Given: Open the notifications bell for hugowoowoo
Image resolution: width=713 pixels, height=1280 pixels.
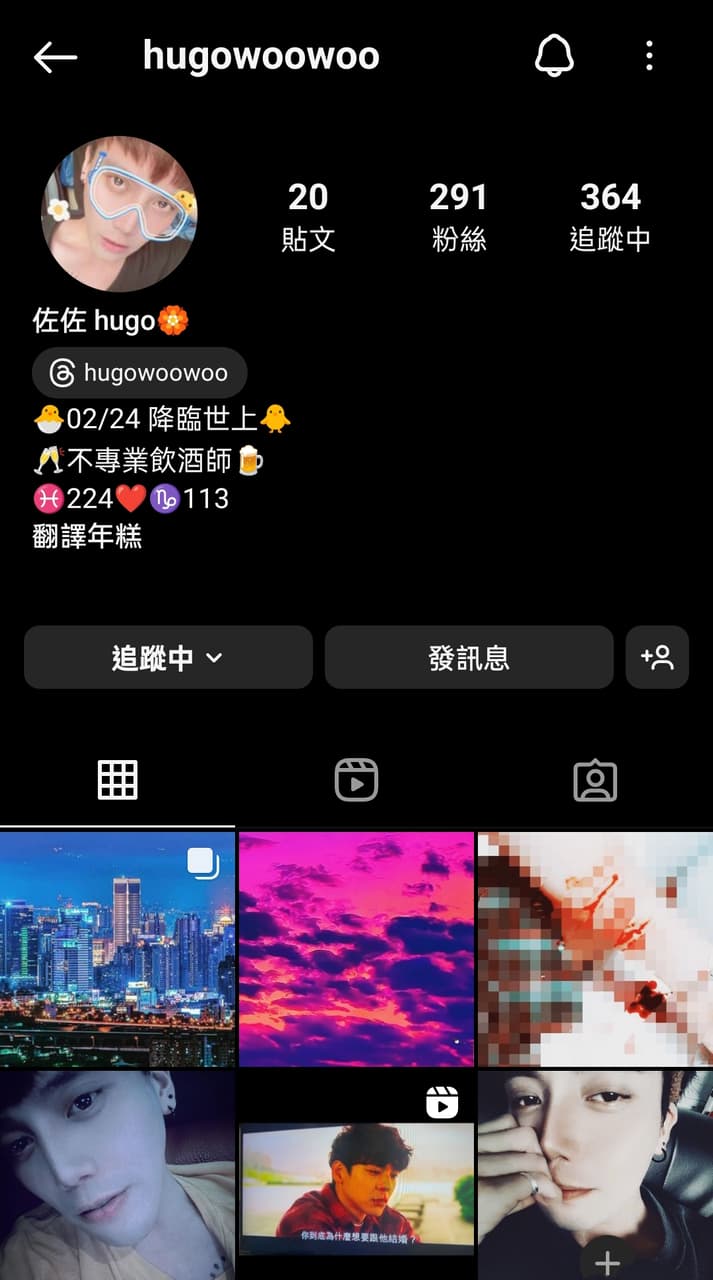Looking at the screenshot, I should click(554, 56).
